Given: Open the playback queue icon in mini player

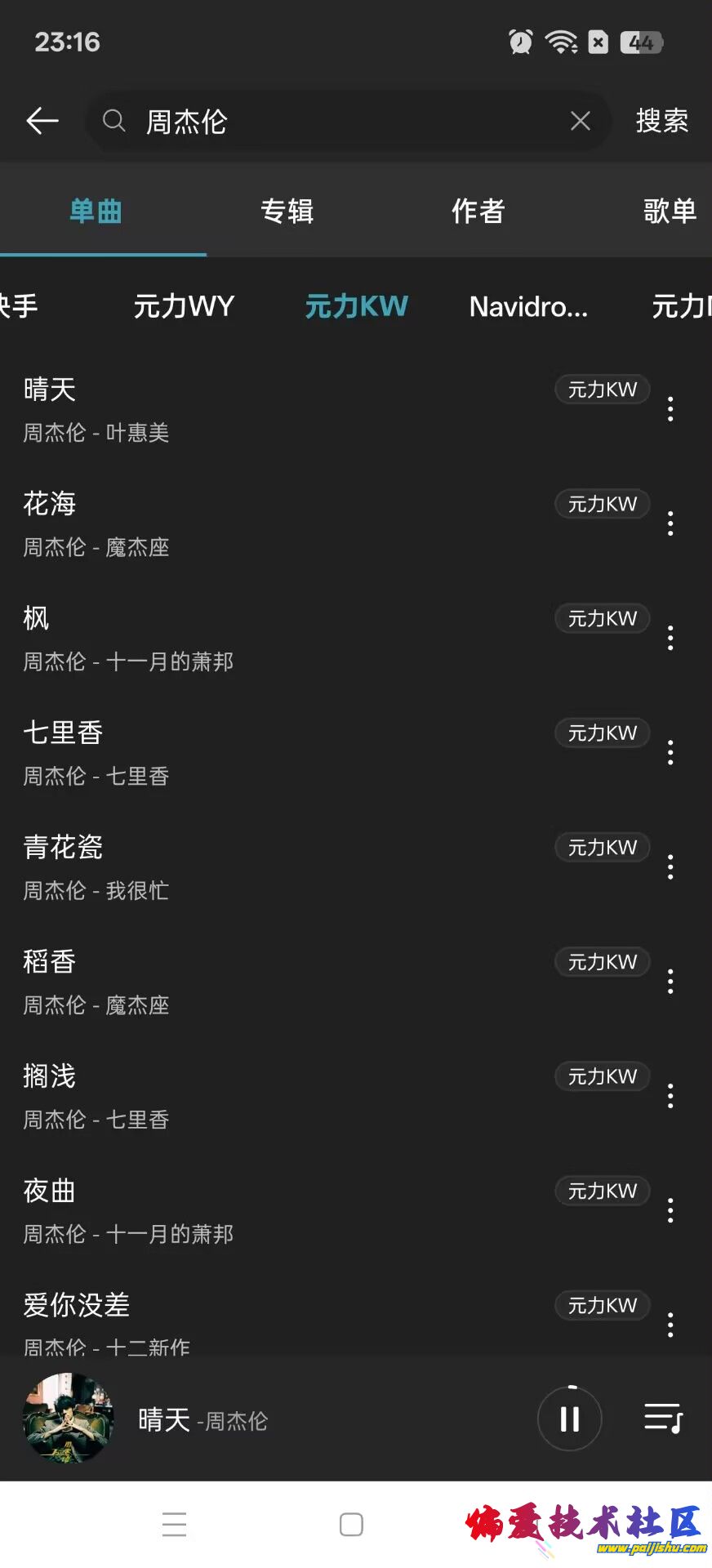Looking at the screenshot, I should pyautogui.click(x=662, y=1419).
